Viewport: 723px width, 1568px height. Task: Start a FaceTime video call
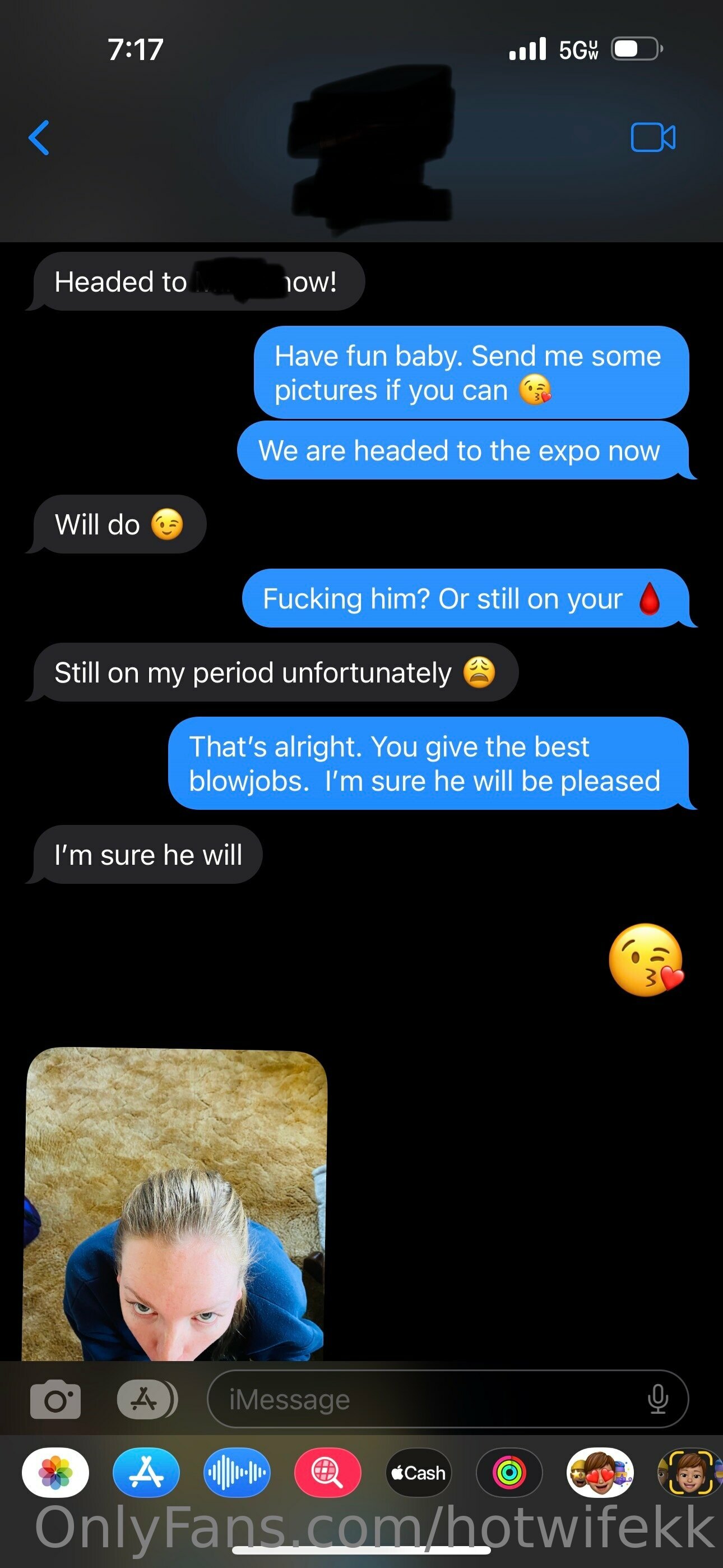[x=653, y=137]
